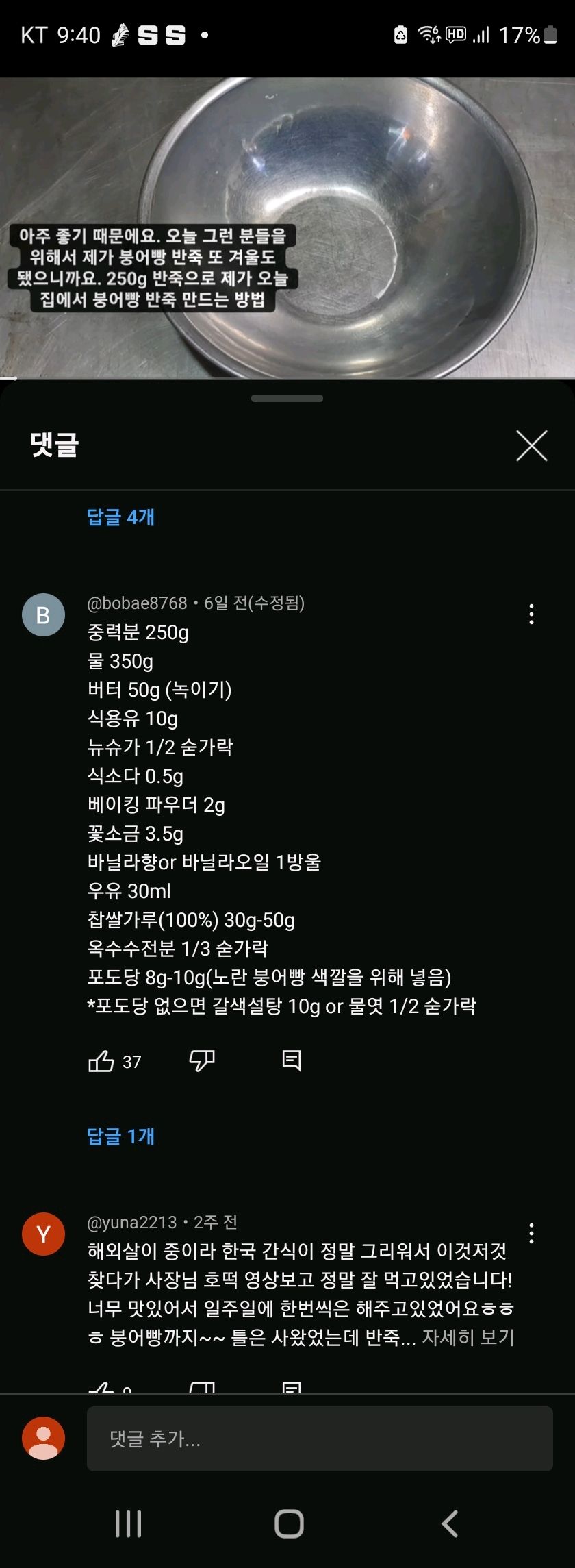Dislike @bobae8768's comment
This screenshot has width=575, height=1568.
[202, 1061]
